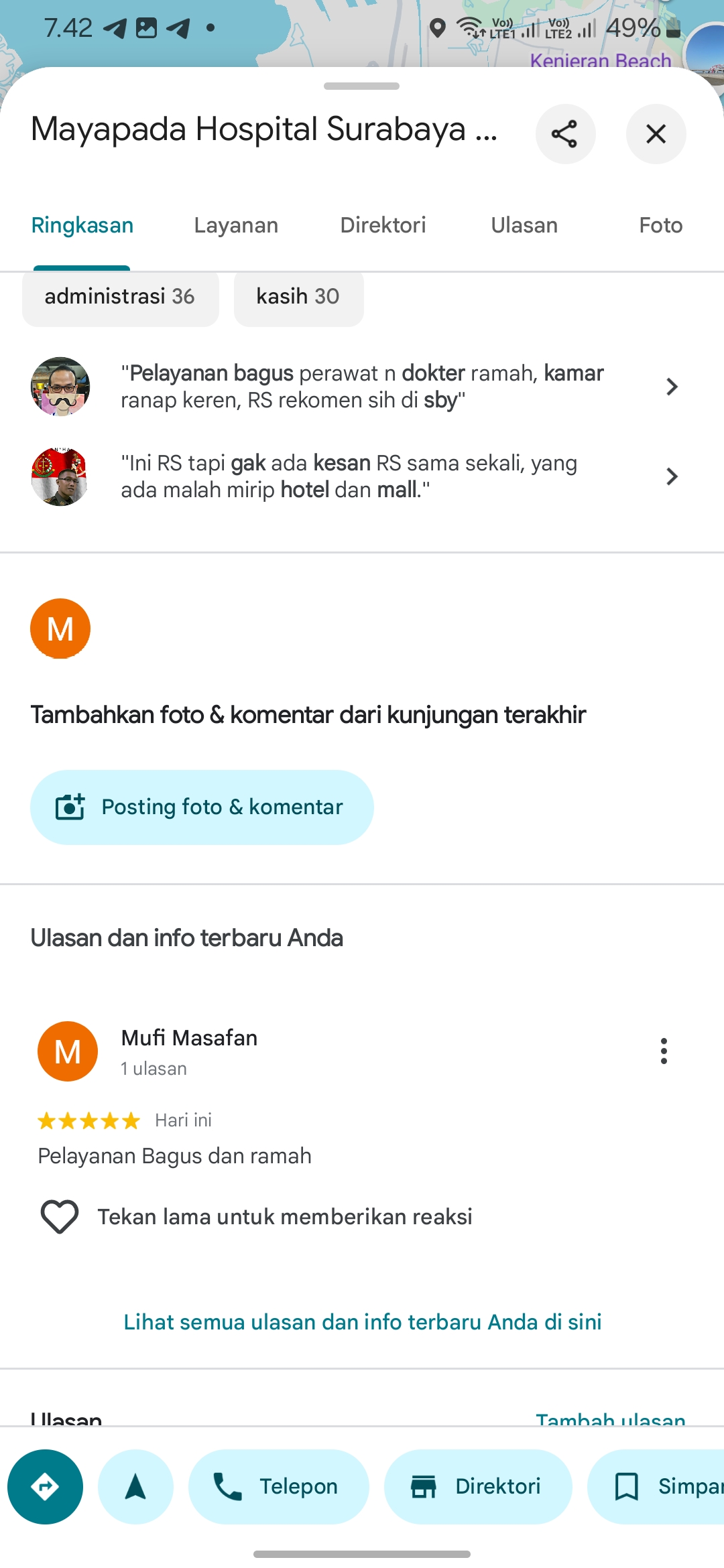Select the kasih 30 chip

(x=298, y=297)
